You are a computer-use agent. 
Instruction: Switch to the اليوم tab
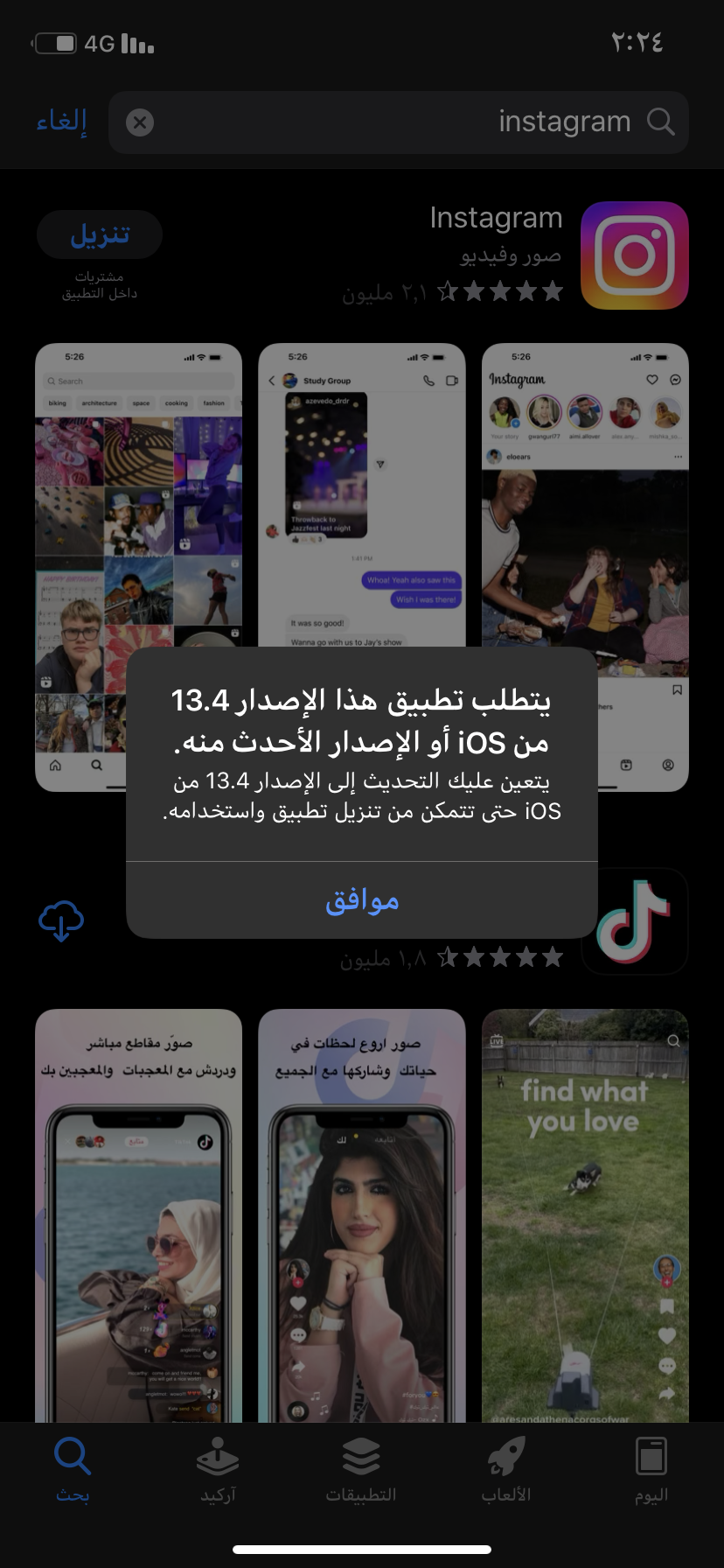651,1470
